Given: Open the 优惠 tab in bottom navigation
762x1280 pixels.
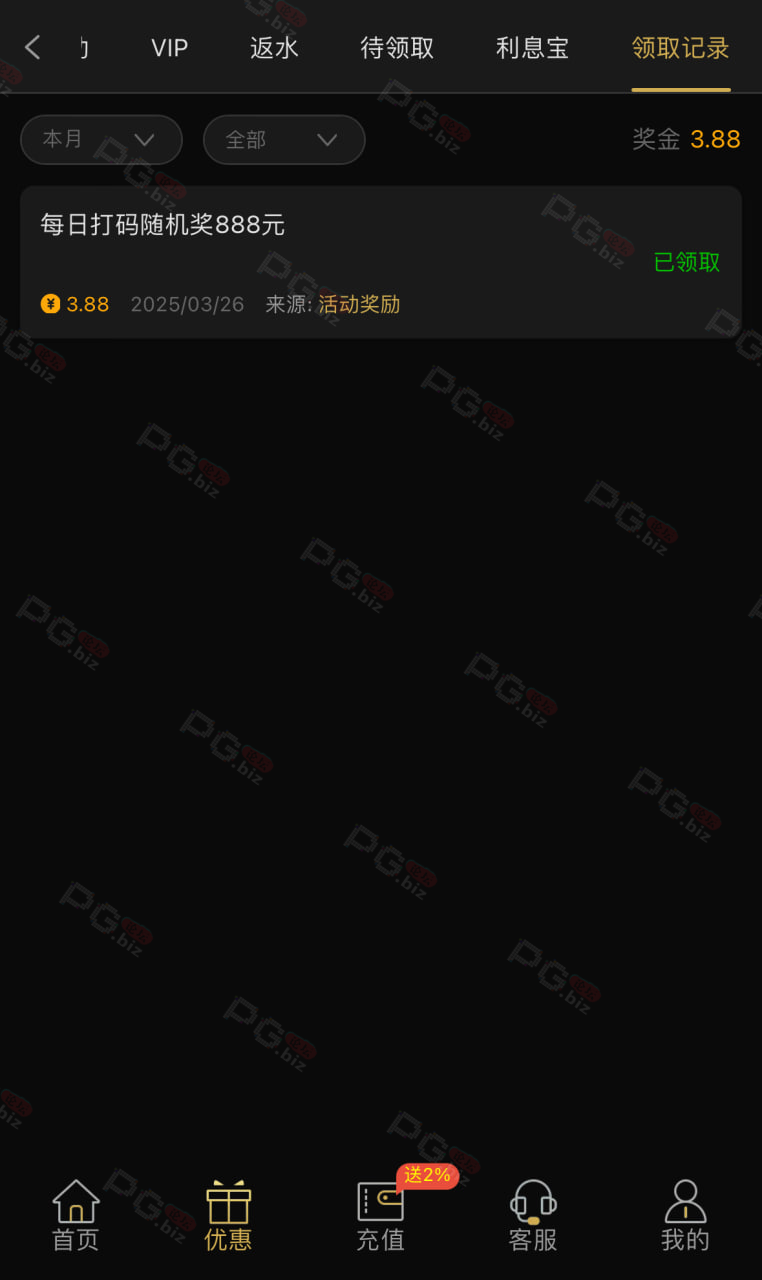Looking at the screenshot, I should (228, 1216).
